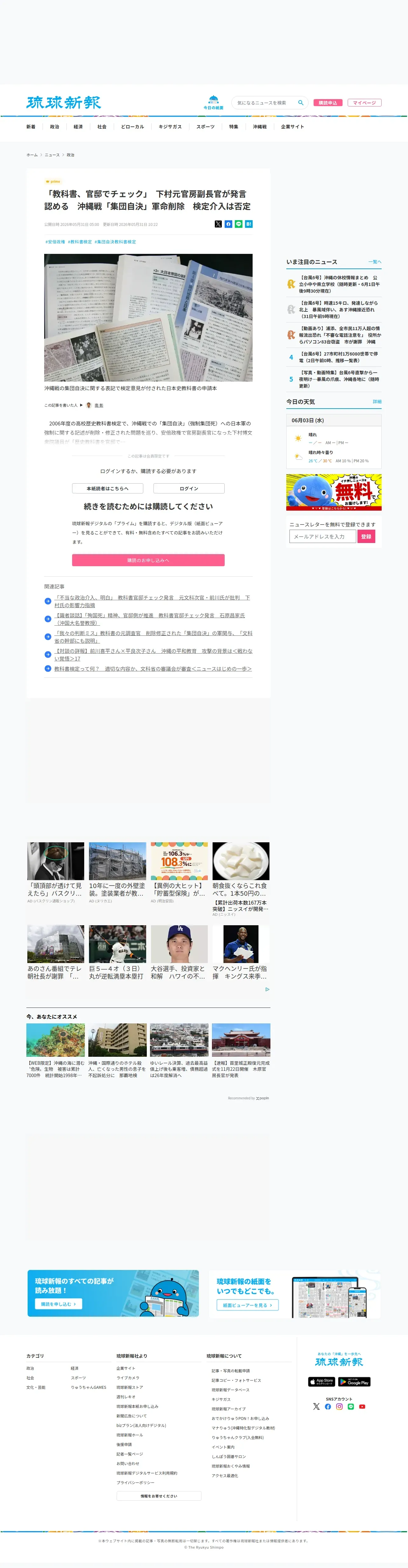Tap the pink 購読のお申し込みへ button
This screenshot has height=1568, width=408.
point(148,560)
